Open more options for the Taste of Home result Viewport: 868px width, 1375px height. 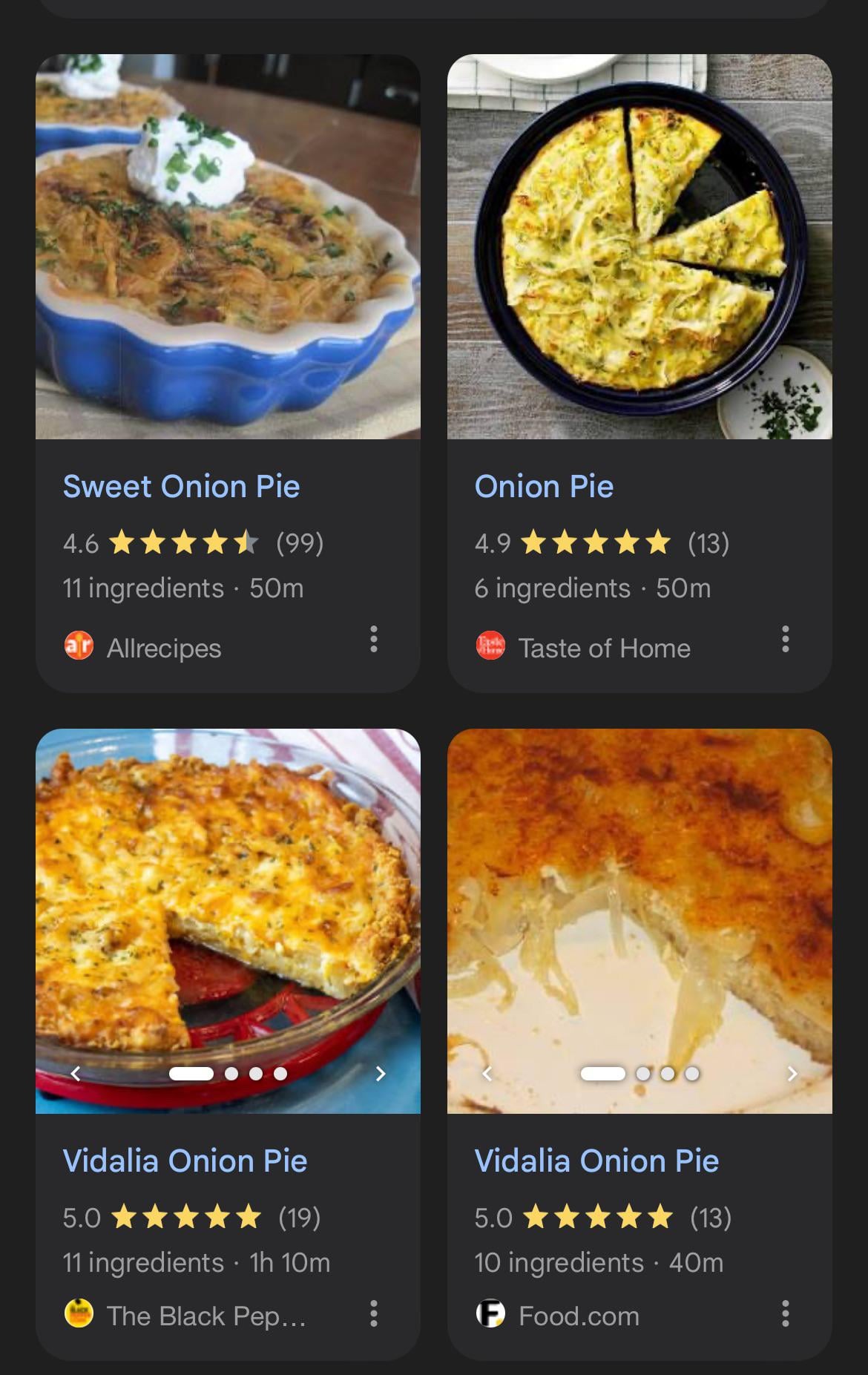(x=786, y=639)
